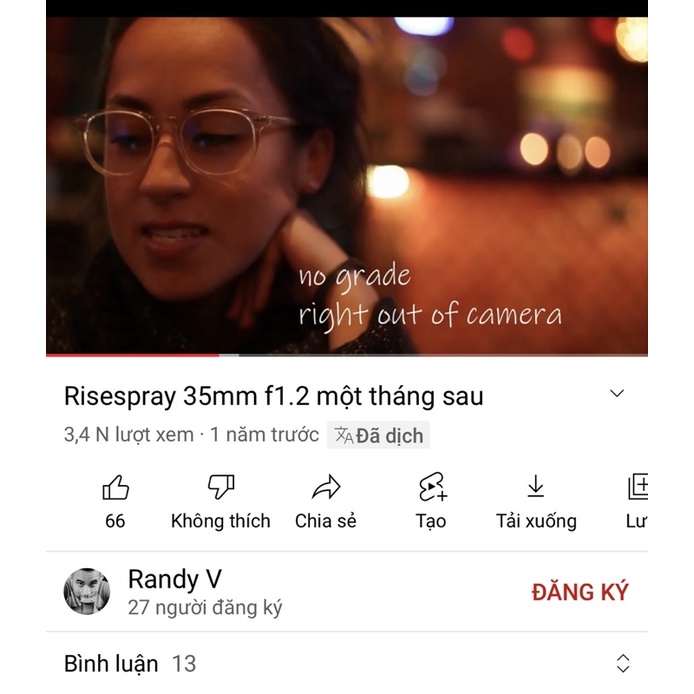The width and height of the screenshot is (694, 694).
Task: Download the video with Tải xuống
Action: pyautogui.click(x=536, y=501)
